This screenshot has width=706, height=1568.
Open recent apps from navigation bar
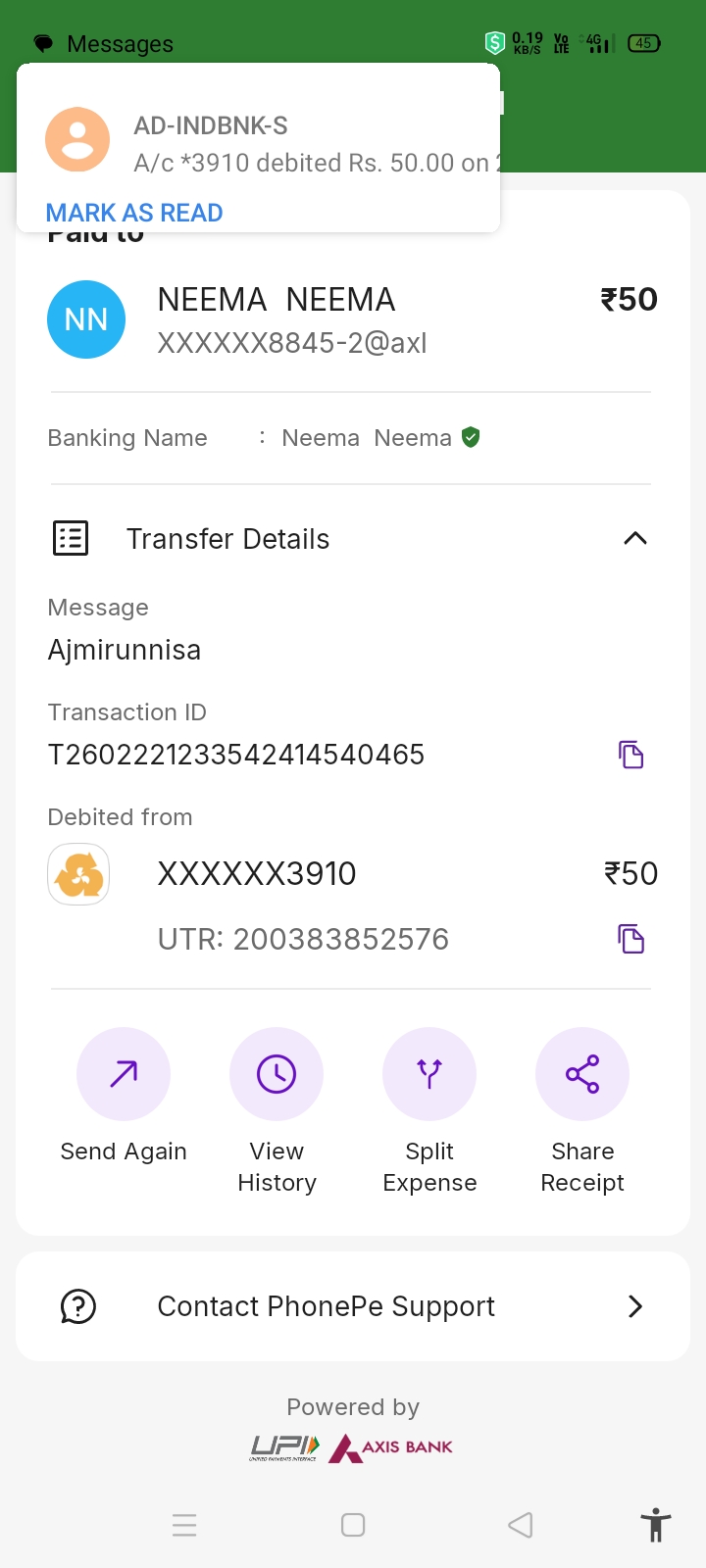tap(184, 1525)
